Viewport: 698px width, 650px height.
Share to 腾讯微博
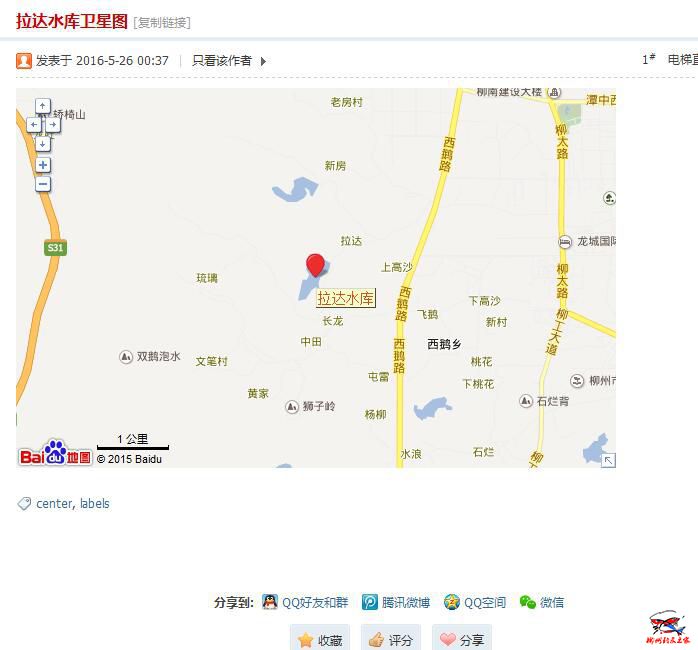pos(396,602)
